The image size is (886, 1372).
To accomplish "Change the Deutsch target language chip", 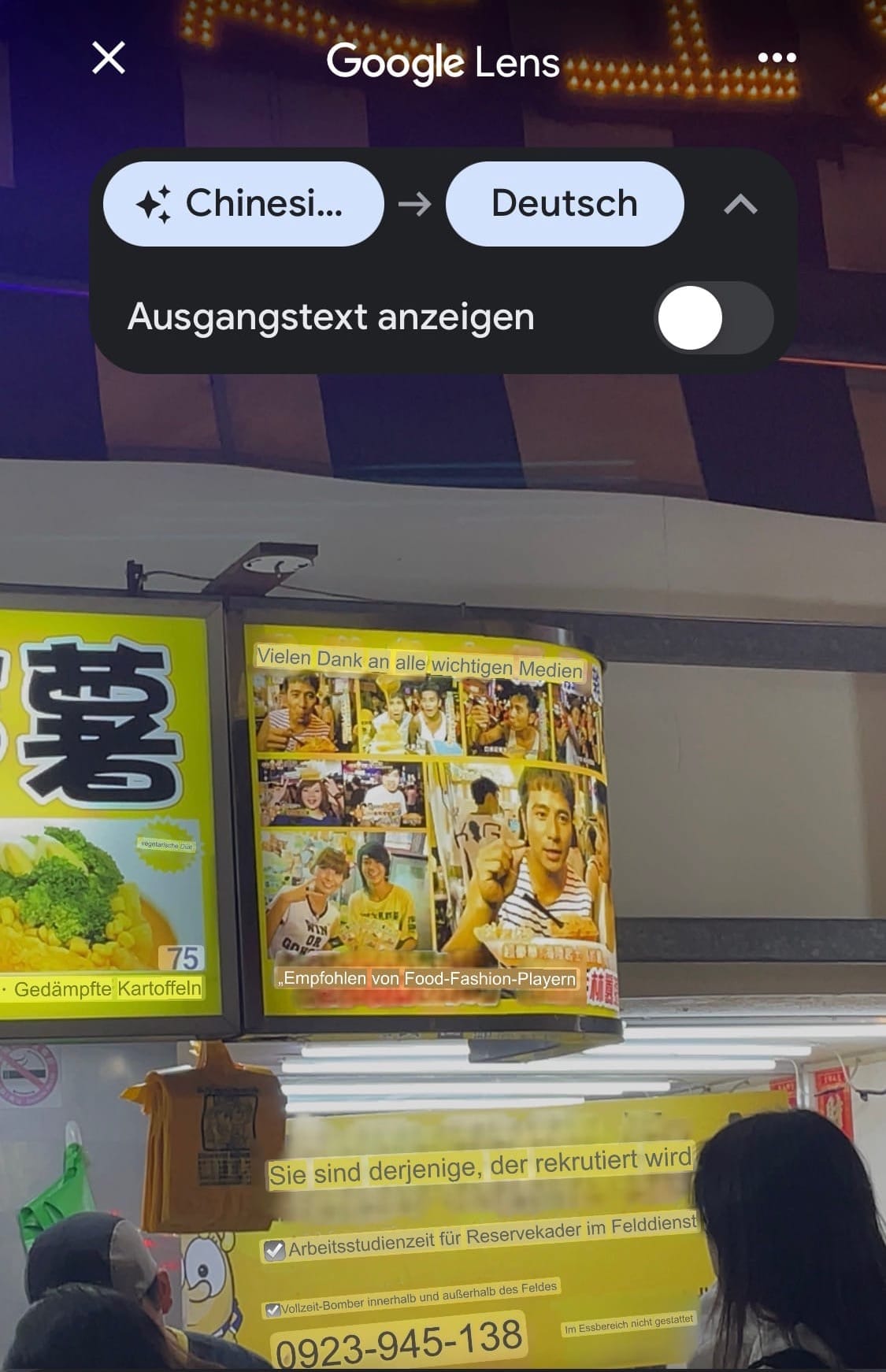I will pyautogui.click(x=565, y=204).
